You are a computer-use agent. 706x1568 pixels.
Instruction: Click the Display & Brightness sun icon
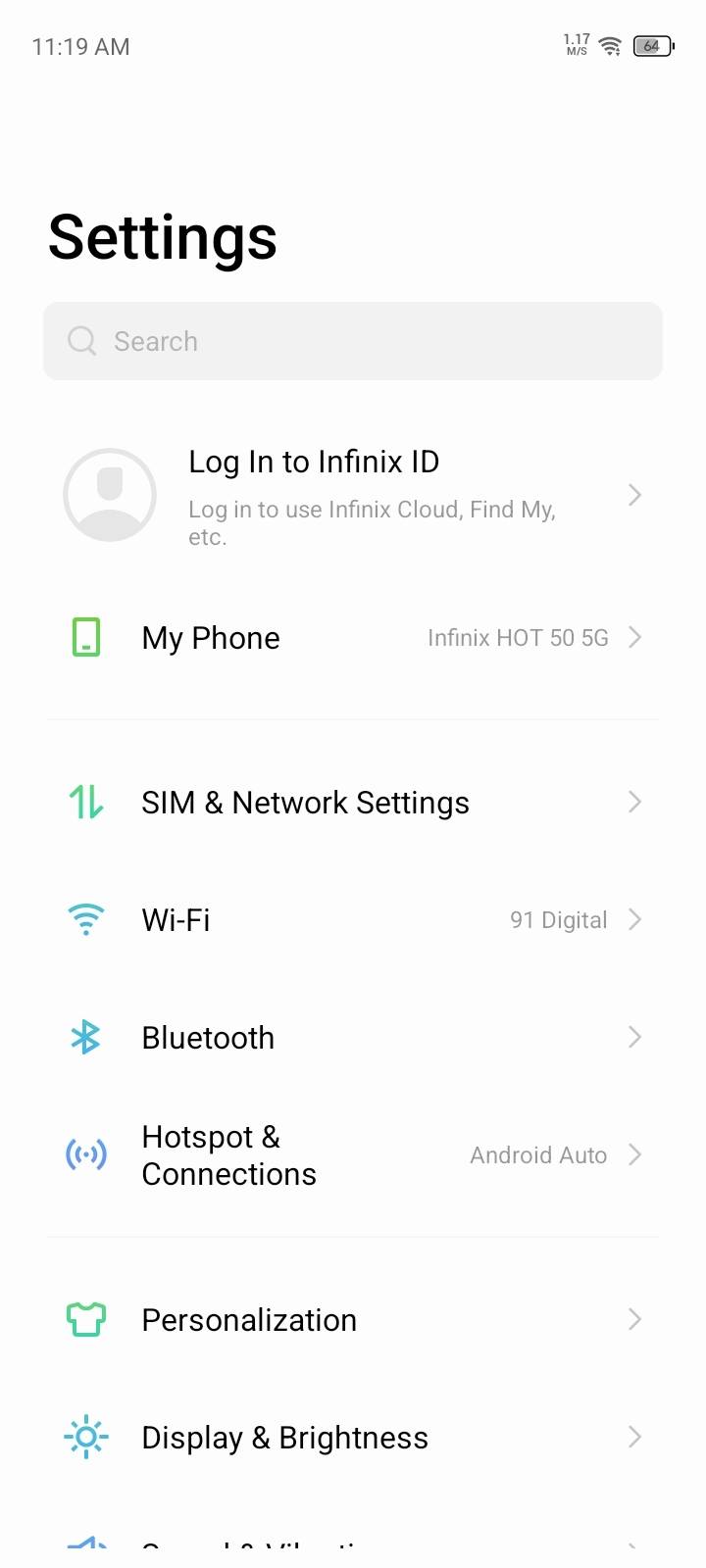tap(86, 1437)
